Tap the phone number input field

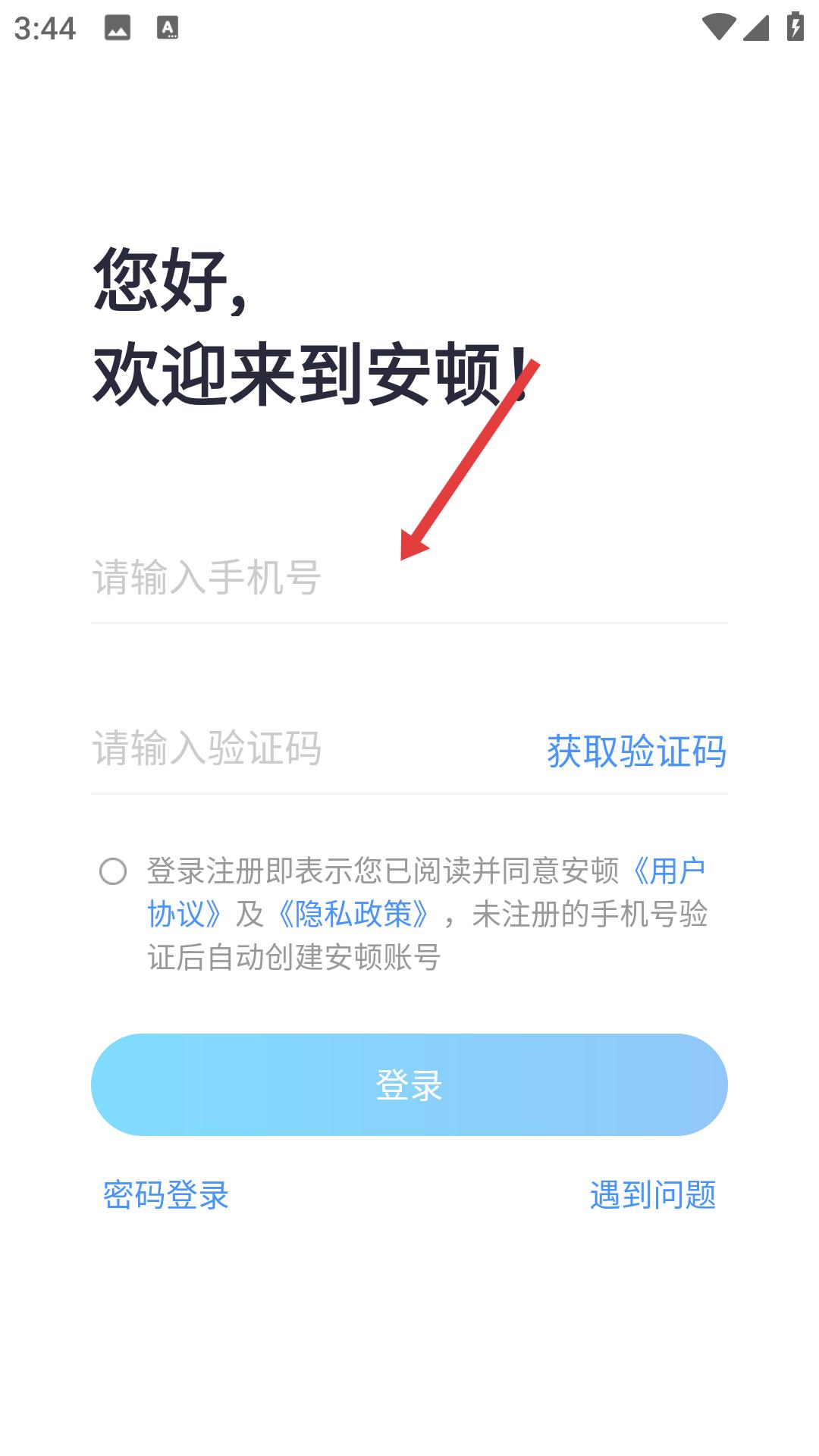[x=409, y=577]
